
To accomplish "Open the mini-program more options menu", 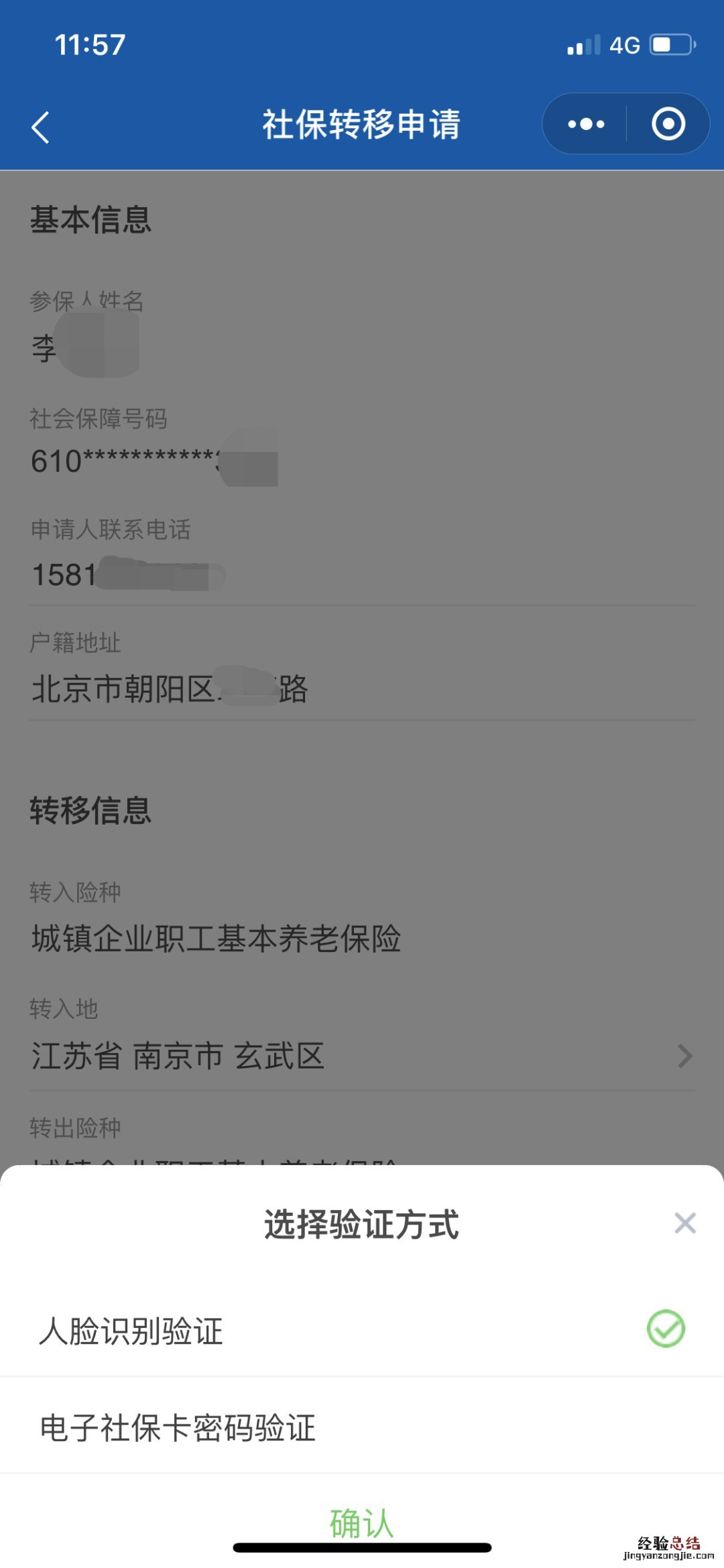I will (586, 124).
